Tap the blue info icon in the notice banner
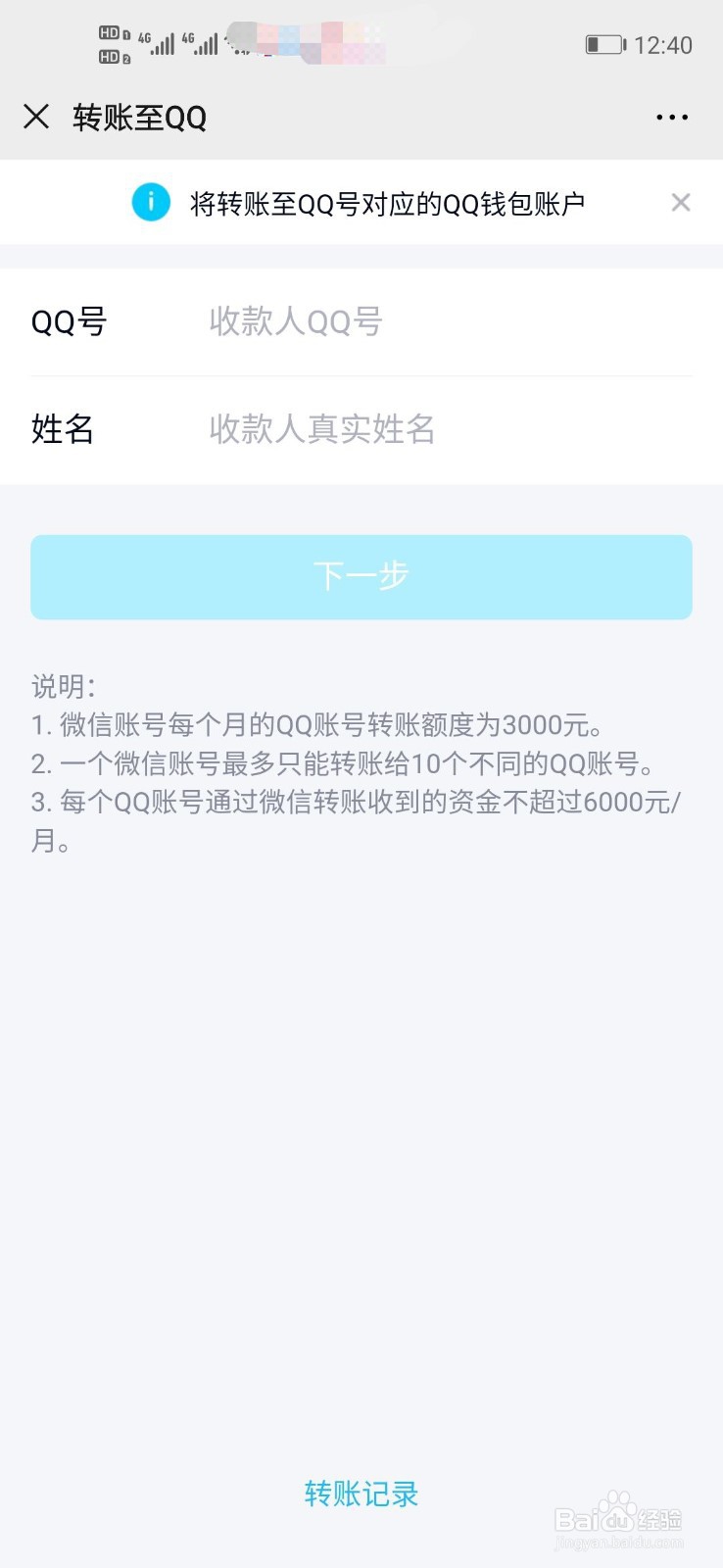 (151, 202)
